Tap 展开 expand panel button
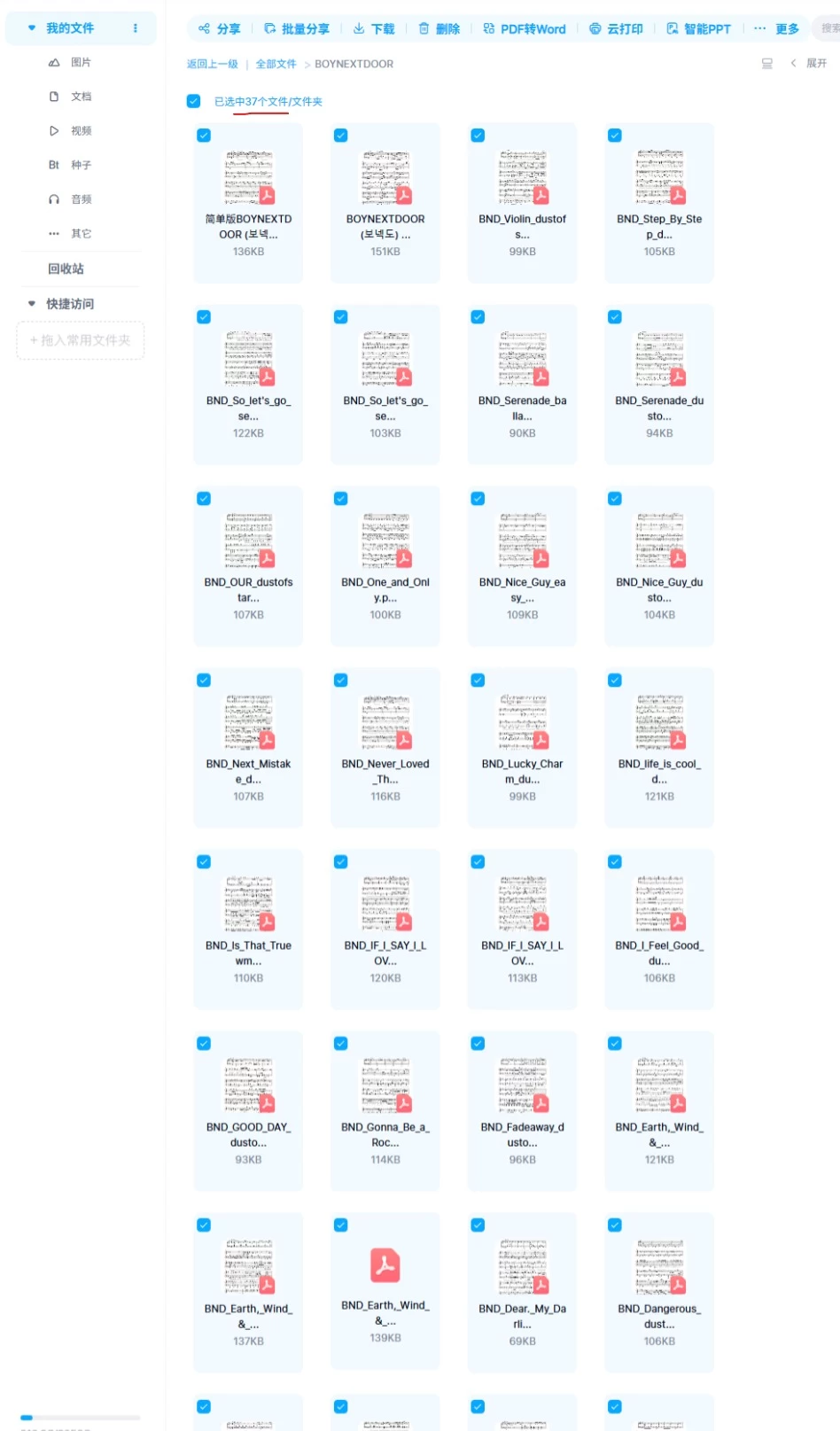 pos(809,63)
